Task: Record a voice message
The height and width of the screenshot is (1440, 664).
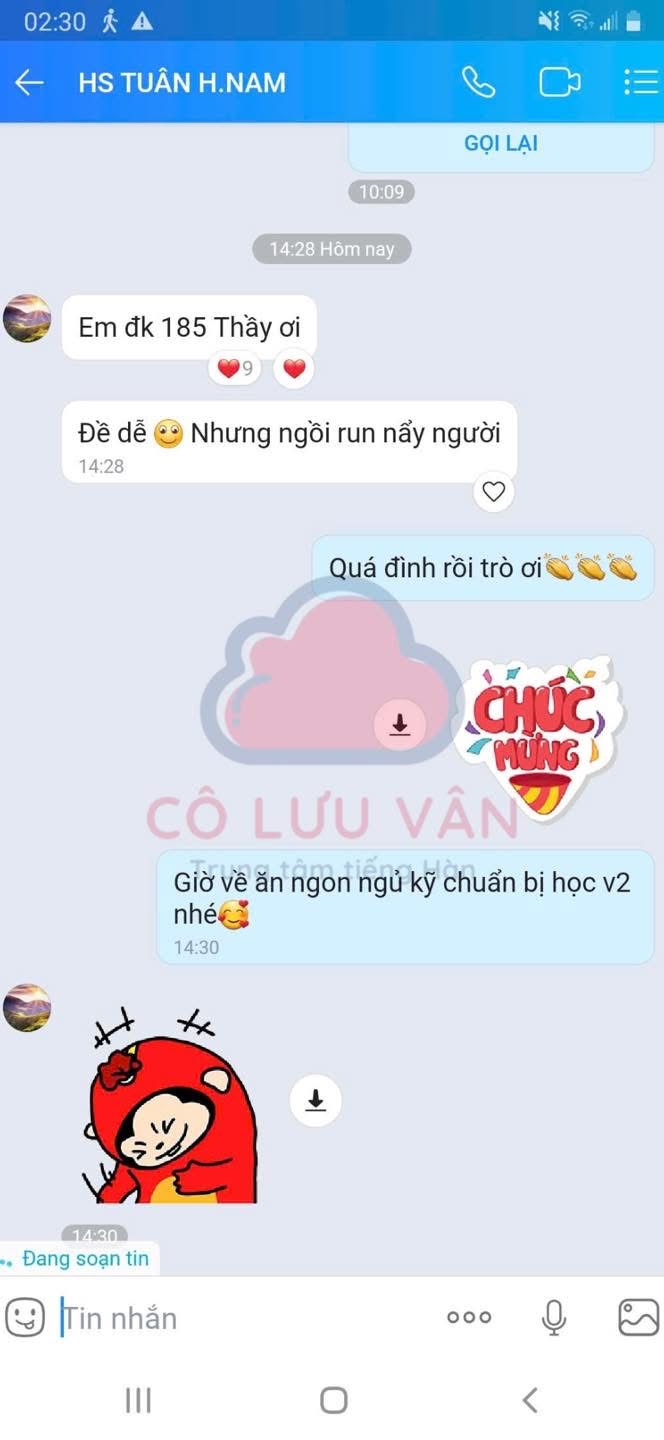Action: [x=554, y=1318]
